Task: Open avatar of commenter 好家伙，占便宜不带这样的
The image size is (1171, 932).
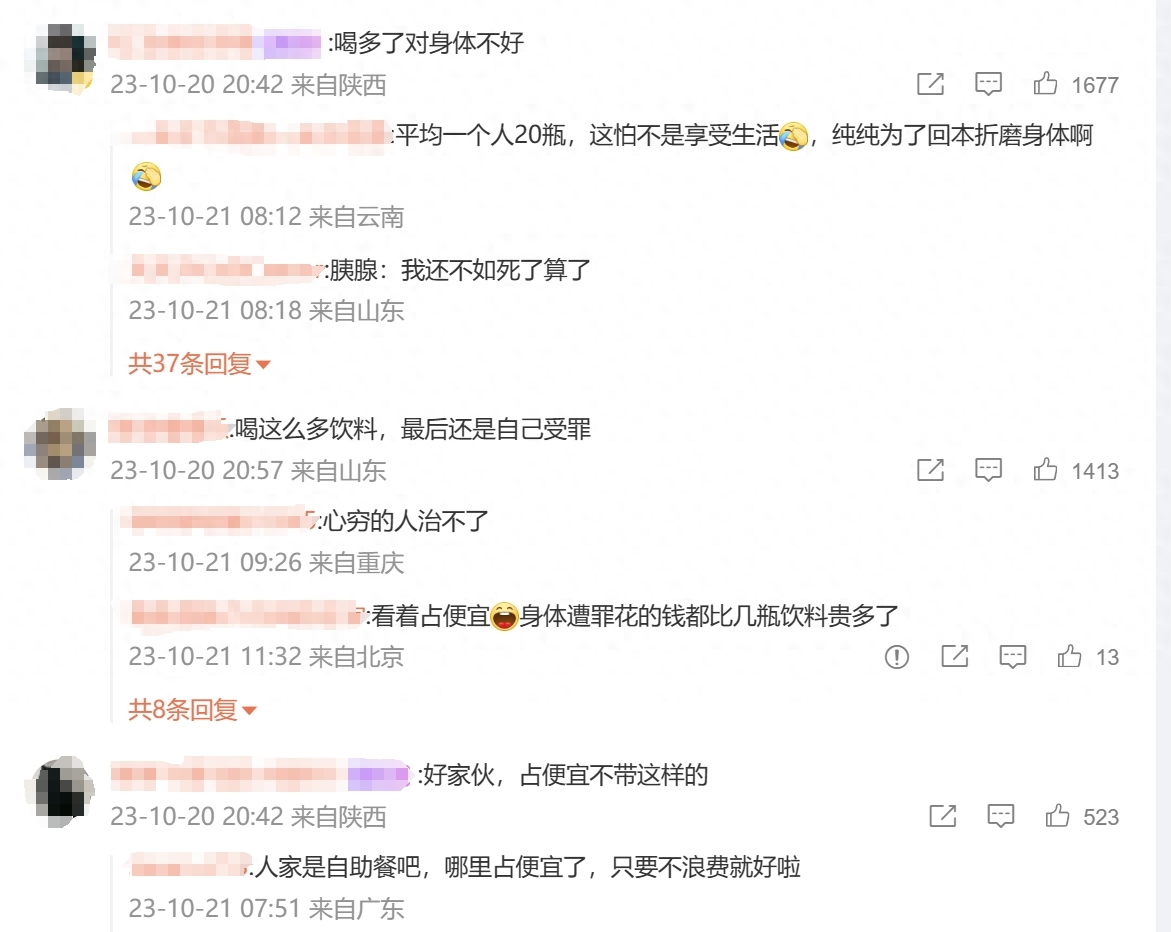Action: (x=60, y=790)
